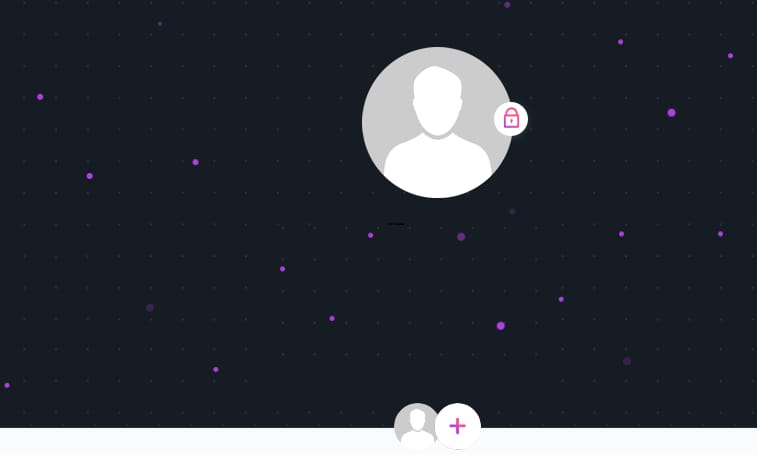This screenshot has height=455, width=757.
Task: Select the small avatar in the bottom bar
Action: click(415, 424)
